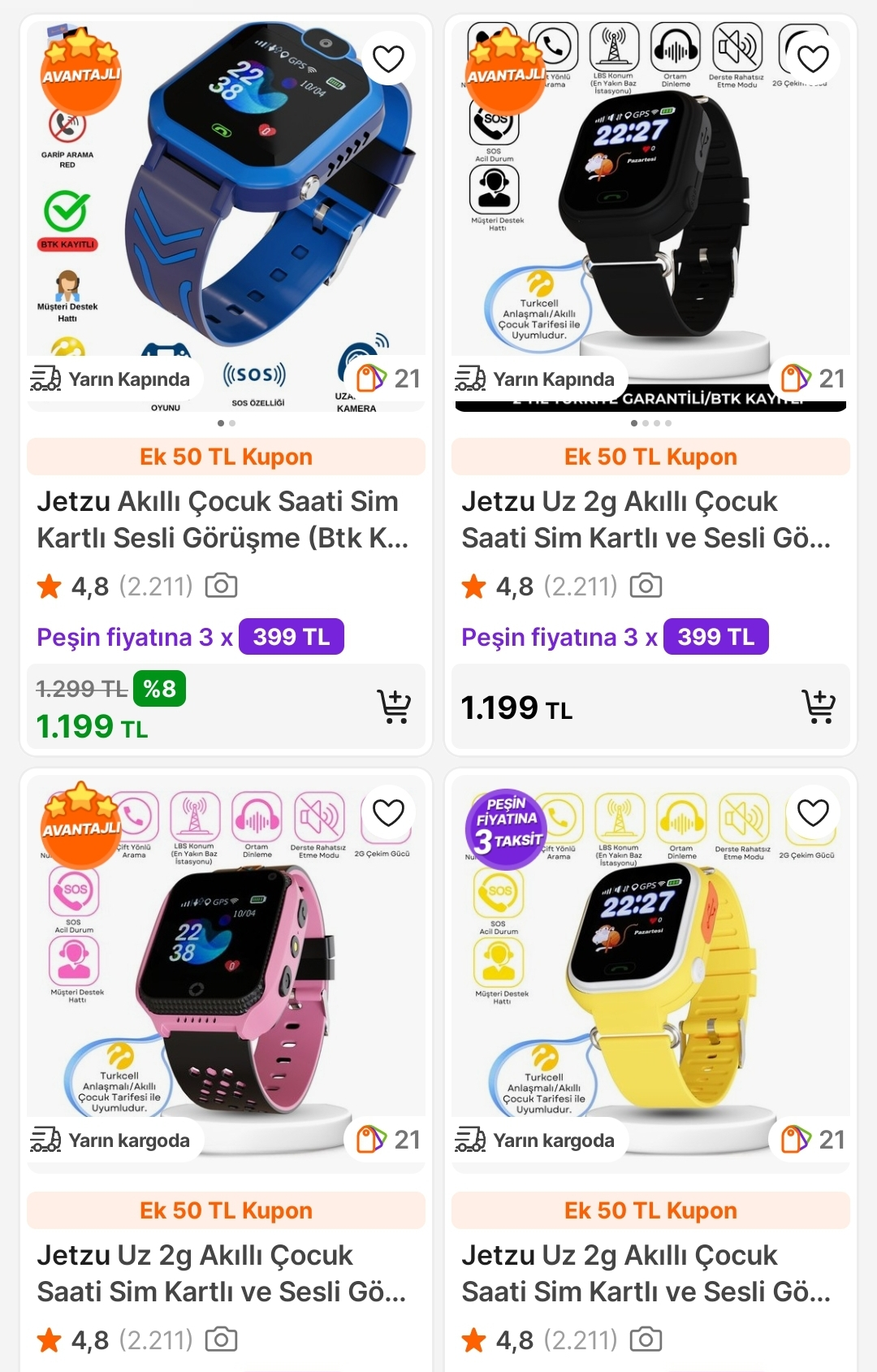Image resolution: width=877 pixels, height=1372 pixels.
Task: Add the black Jetzu Uz 2g watch to cart
Action: pos(819,707)
